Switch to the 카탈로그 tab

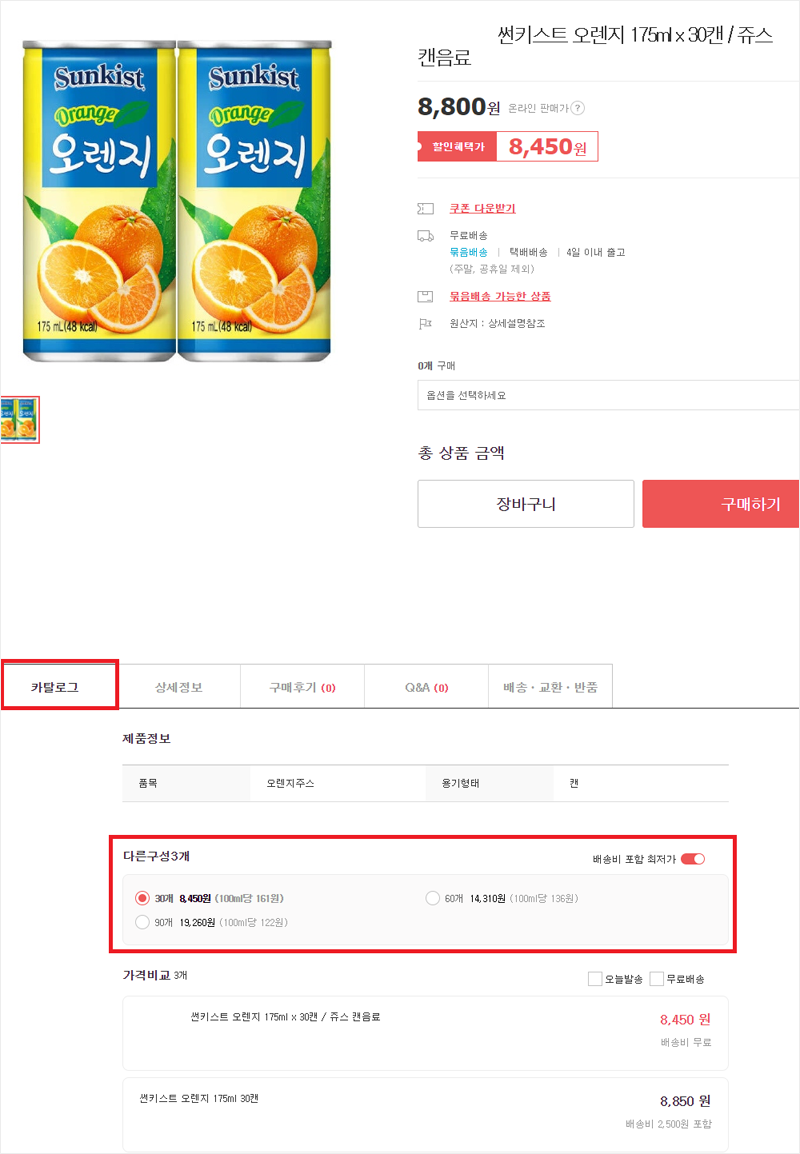coord(60,687)
